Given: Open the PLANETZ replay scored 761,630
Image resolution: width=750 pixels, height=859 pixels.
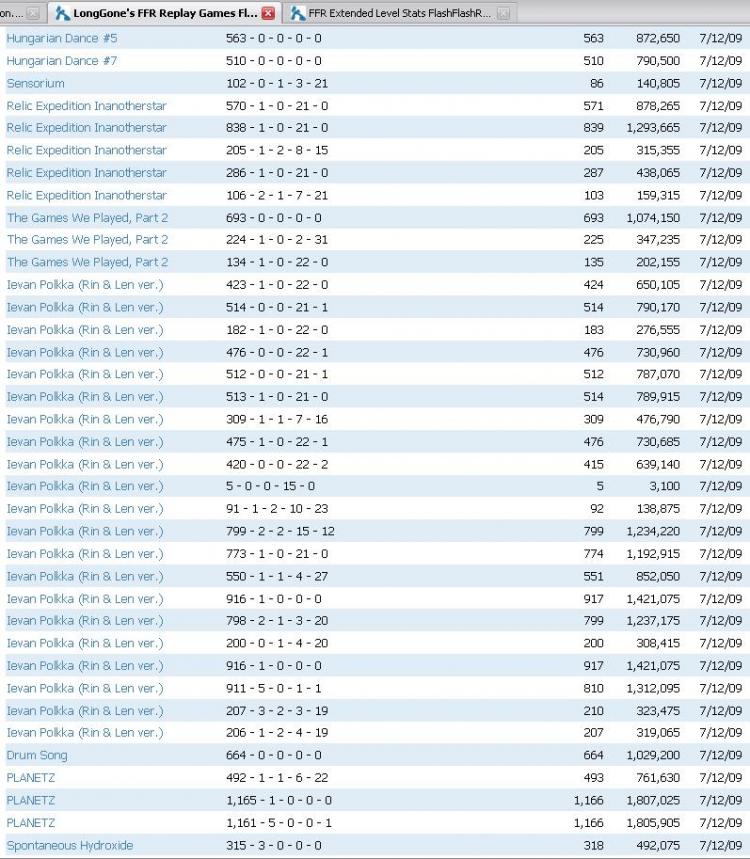Looking at the screenshot, I should click(31, 777).
